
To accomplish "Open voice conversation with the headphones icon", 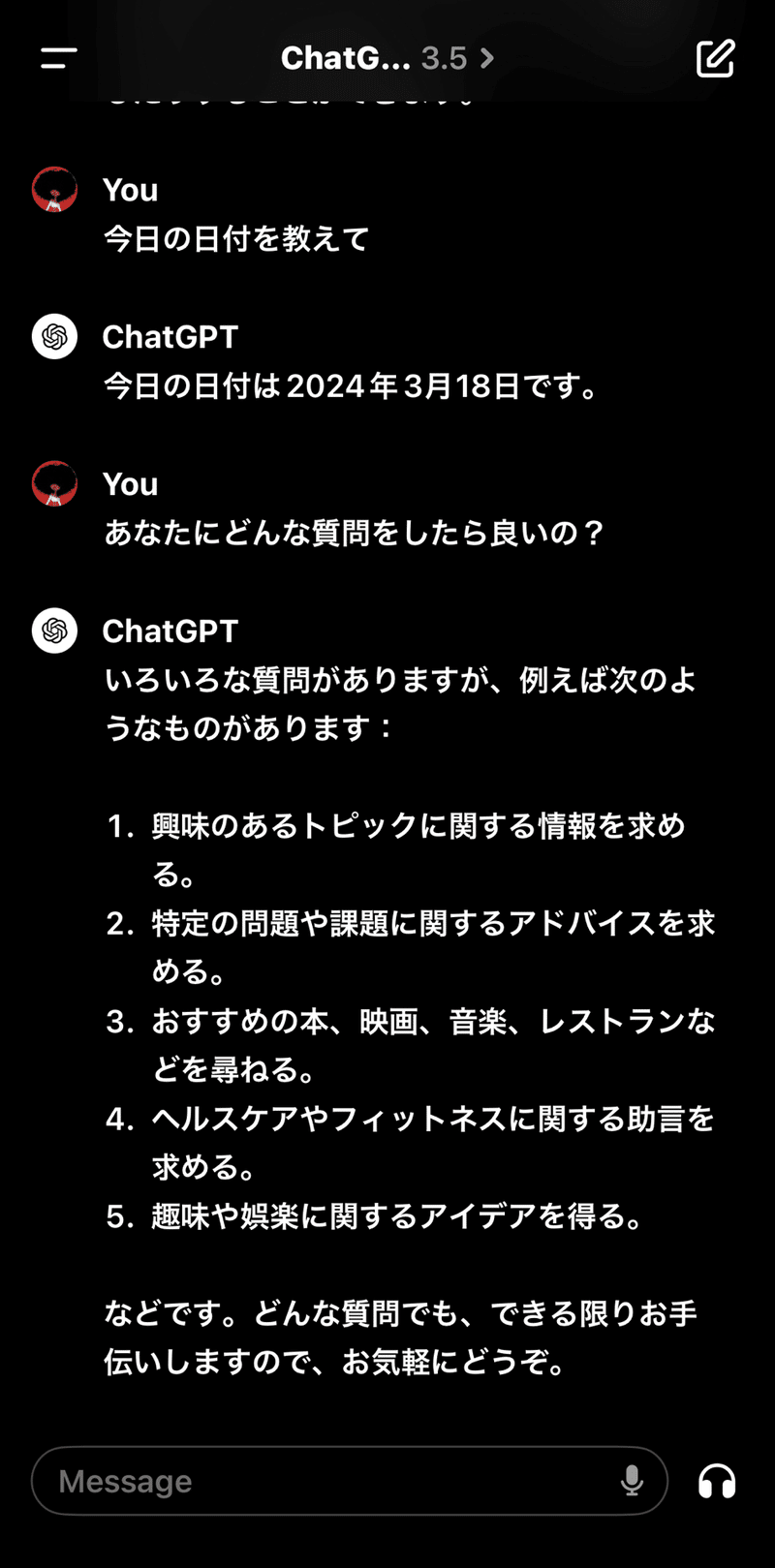I will (717, 1481).
